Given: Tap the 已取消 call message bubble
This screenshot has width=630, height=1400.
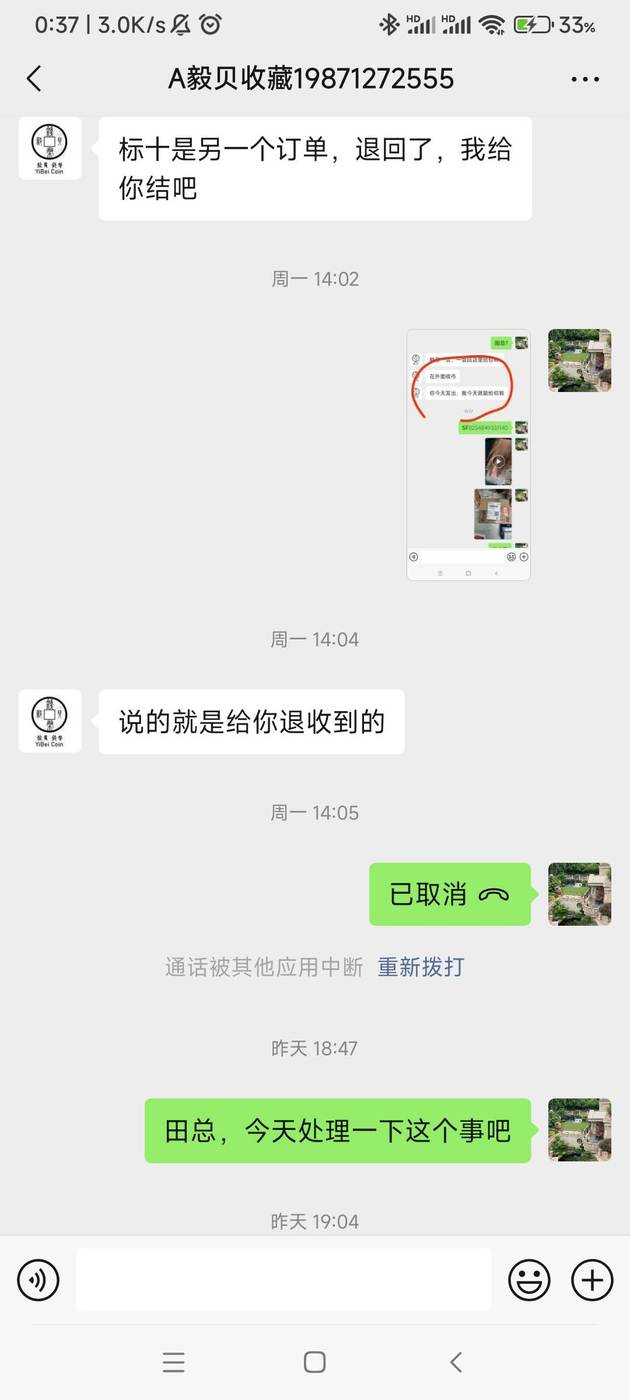Looking at the screenshot, I should pos(449,894).
